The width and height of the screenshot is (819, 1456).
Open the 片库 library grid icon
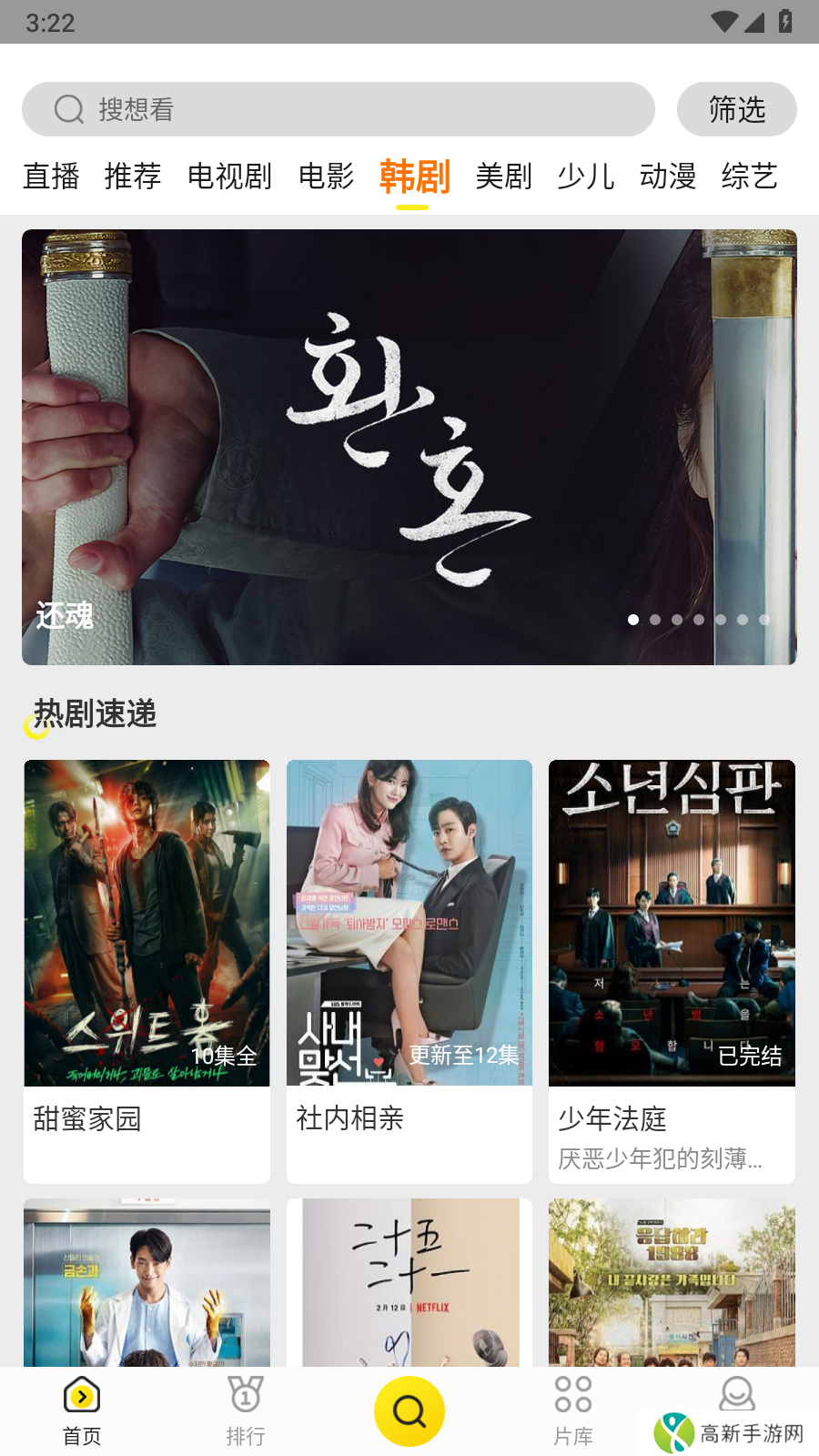click(572, 1394)
